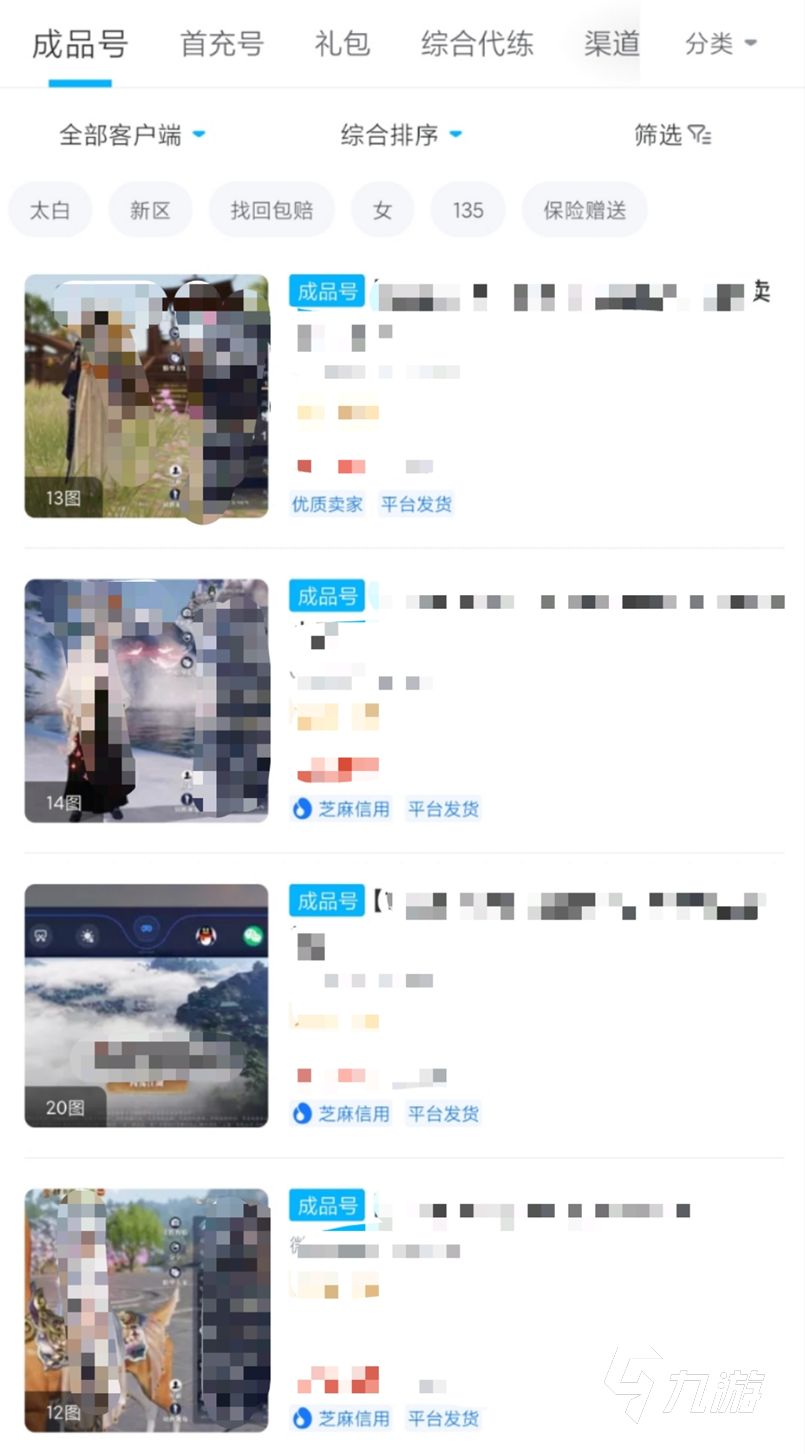805x1454 pixels.
Task: Apply the 新区 filter chip
Action: (150, 210)
